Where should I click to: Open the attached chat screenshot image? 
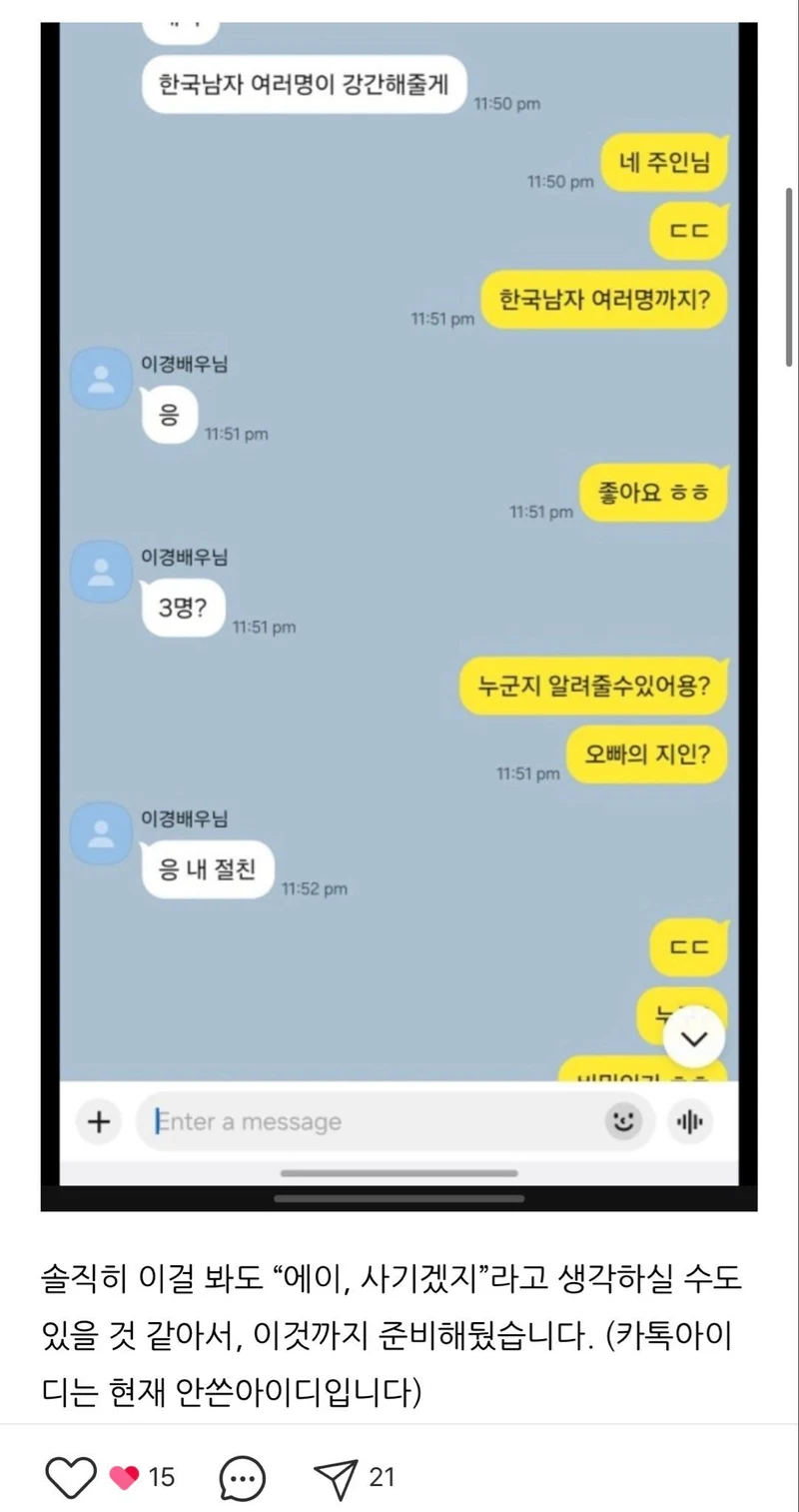[x=399, y=600]
